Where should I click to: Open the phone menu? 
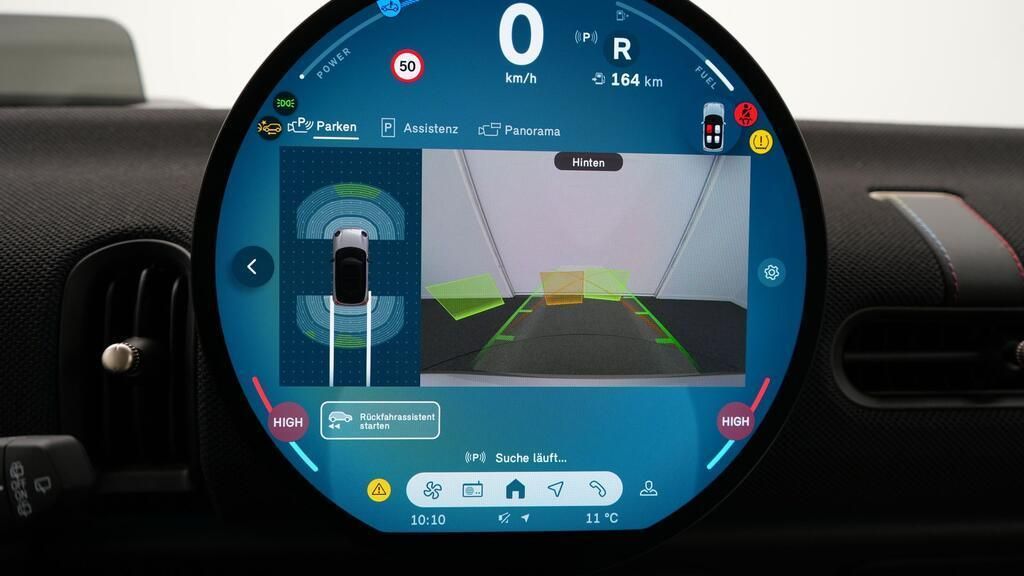click(598, 489)
